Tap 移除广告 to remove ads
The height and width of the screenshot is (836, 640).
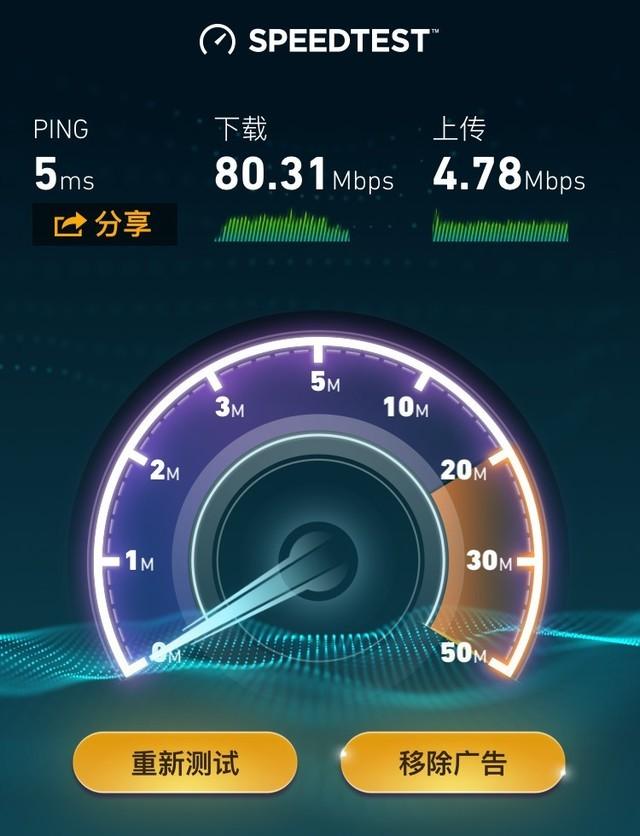click(x=453, y=763)
